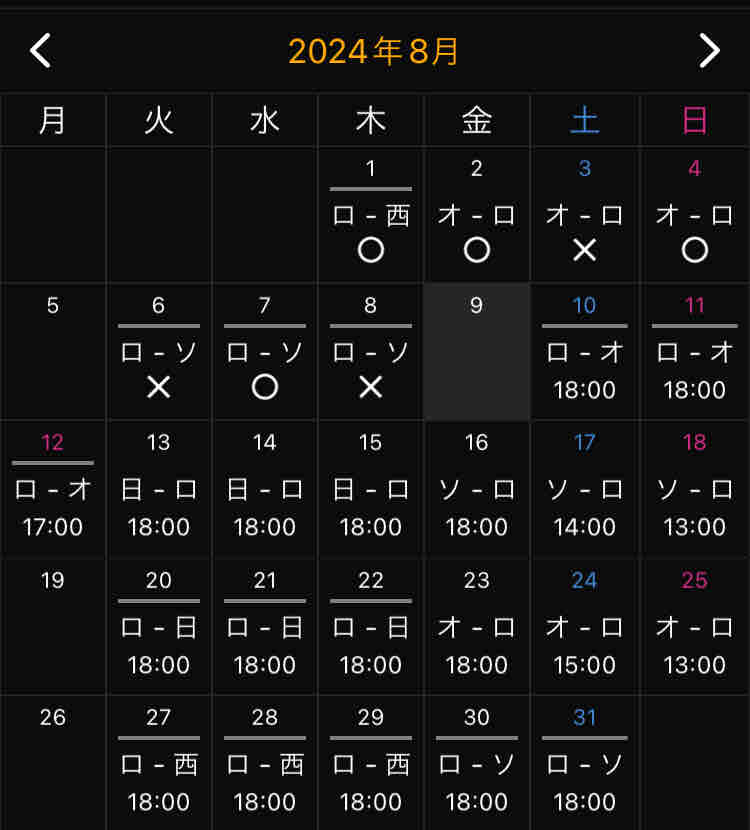Screen dimensions: 750x830
Task: Select August 3 on the calendar
Action: coord(585,215)
